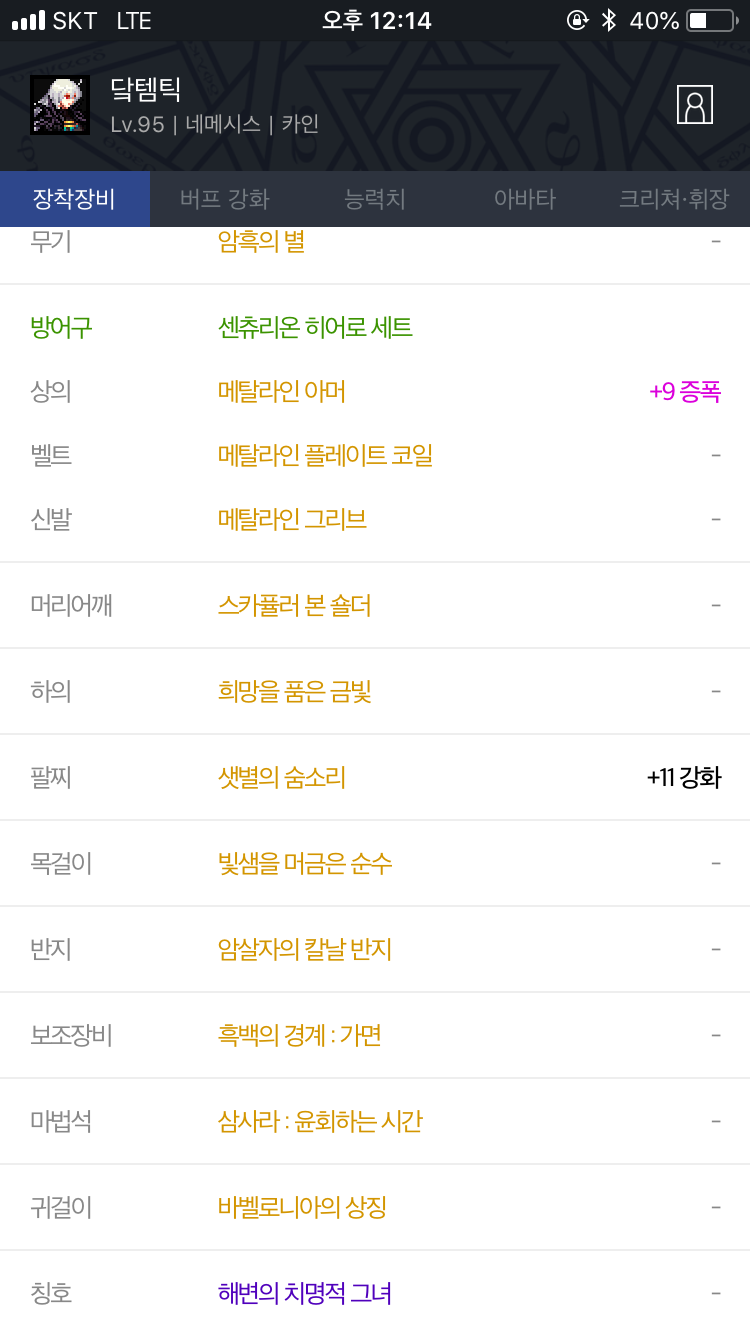
Task: Open the 암살자의 칼날 반지 item
Action: tap(305, 949)
